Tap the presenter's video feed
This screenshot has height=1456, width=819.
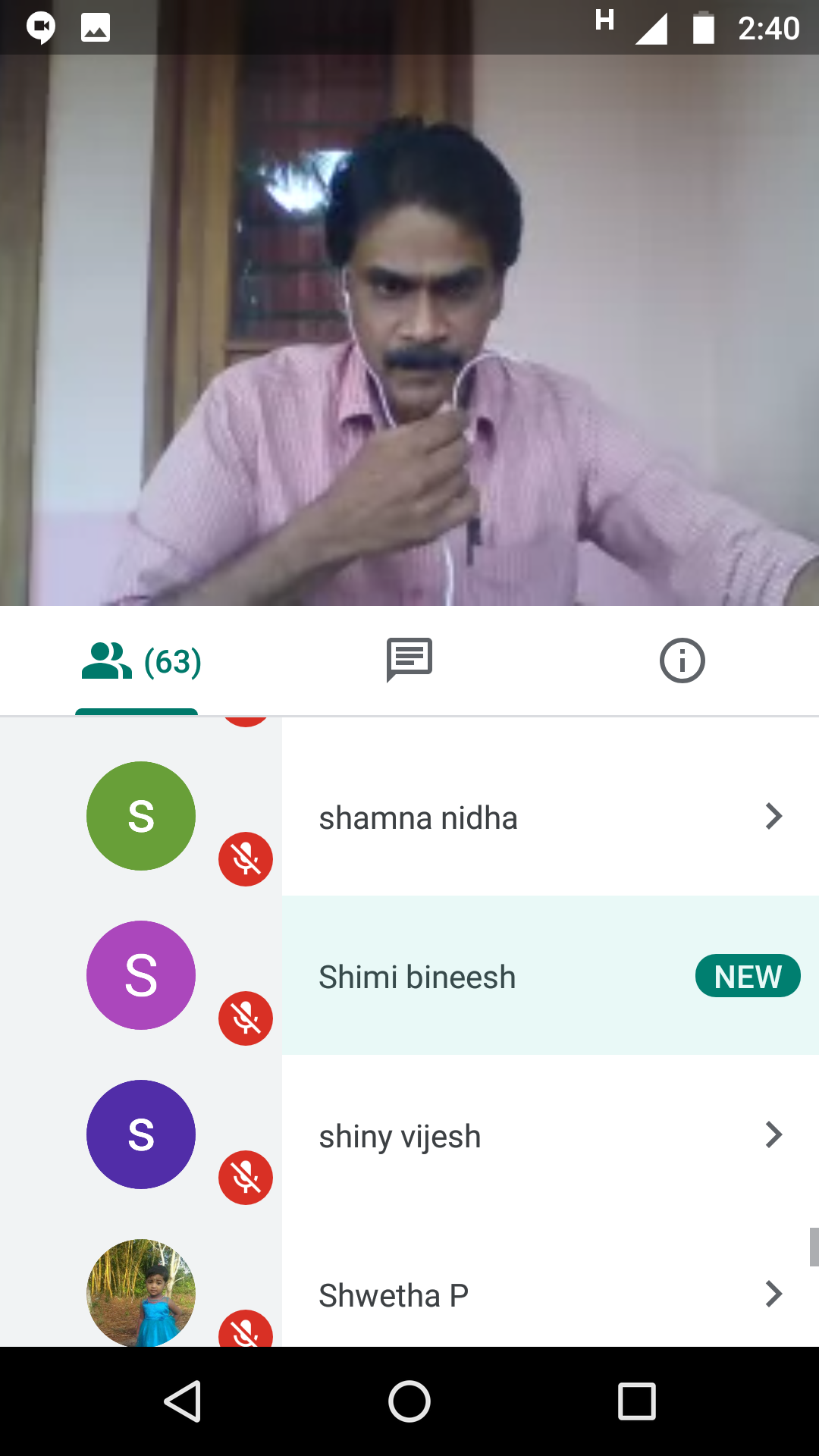pos(409,330)
